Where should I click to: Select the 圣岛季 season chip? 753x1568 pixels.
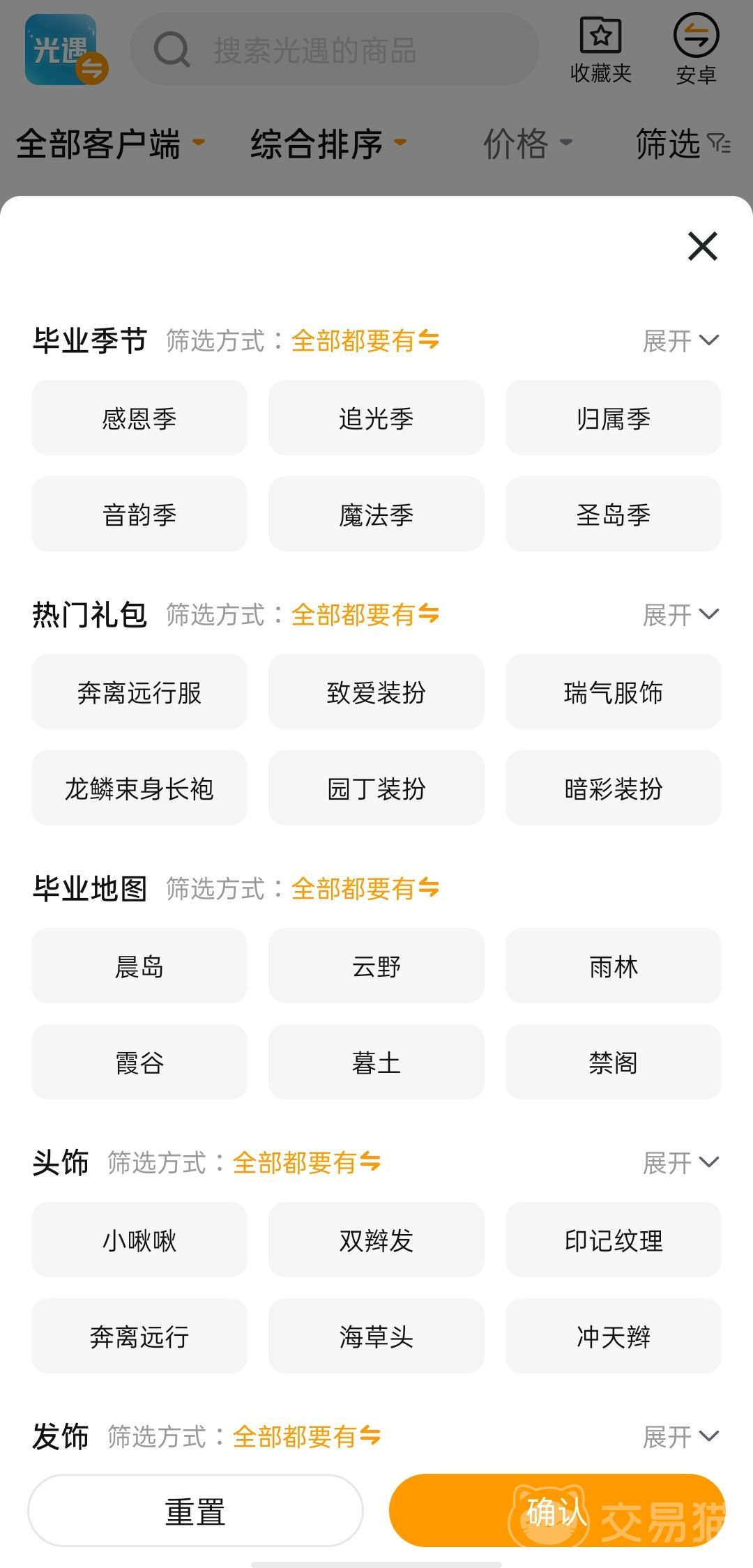coord(613,515)
